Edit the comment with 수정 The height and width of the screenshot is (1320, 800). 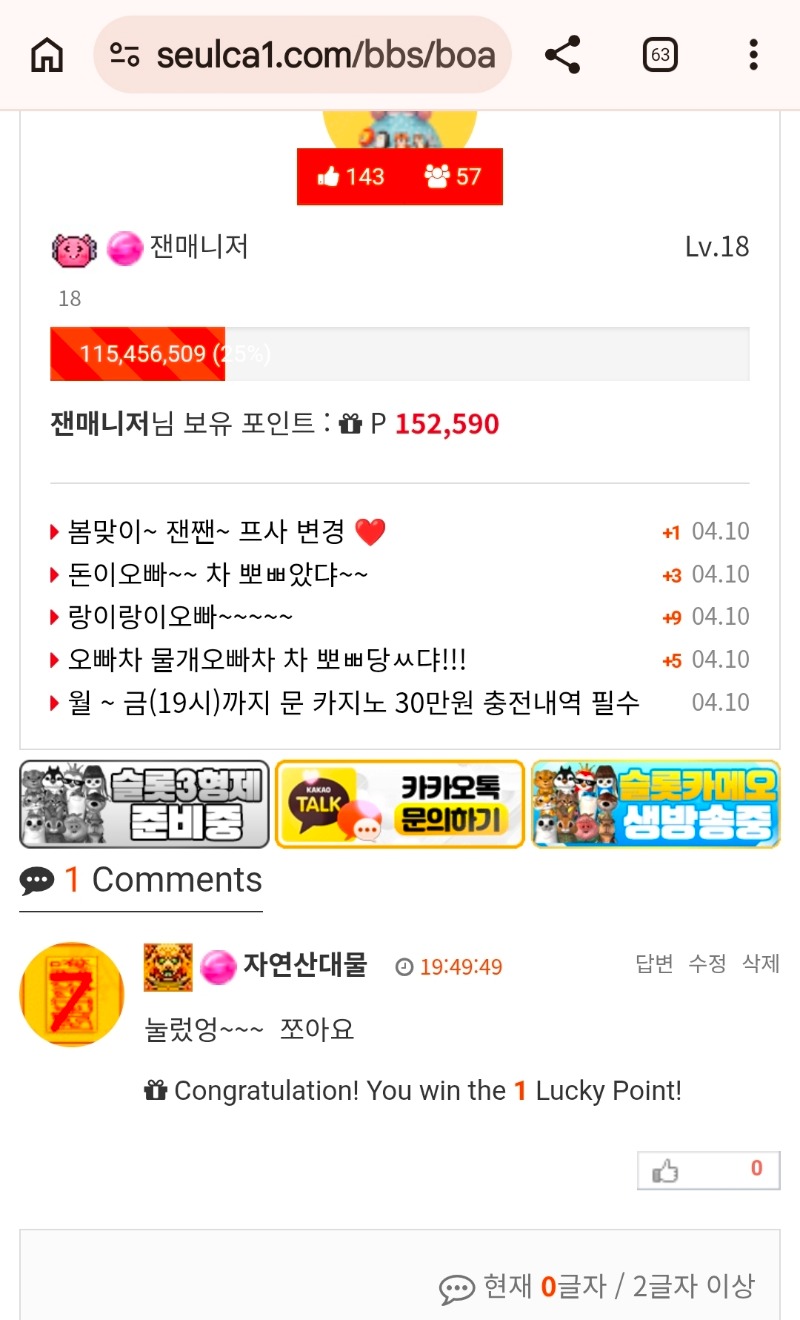tap(707, 964)
